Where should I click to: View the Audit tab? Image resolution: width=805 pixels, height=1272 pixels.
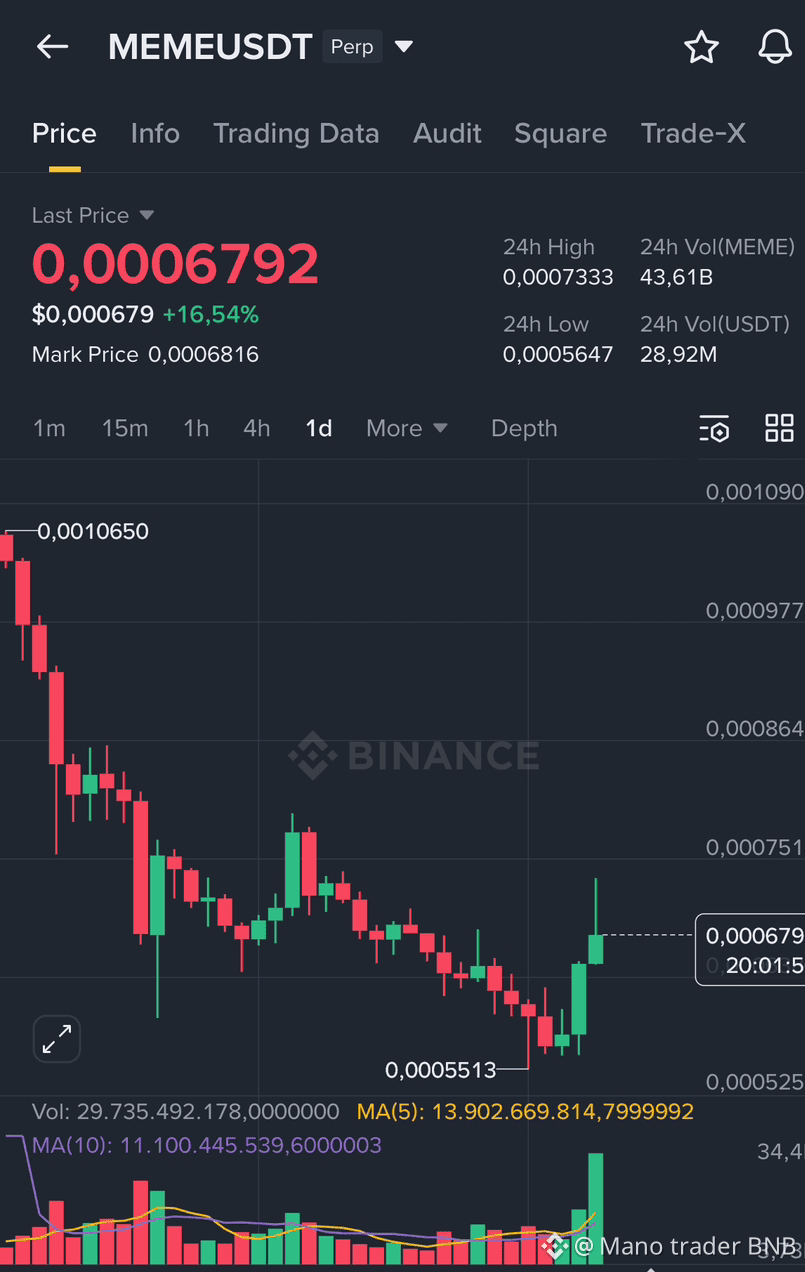coord(447,133)
